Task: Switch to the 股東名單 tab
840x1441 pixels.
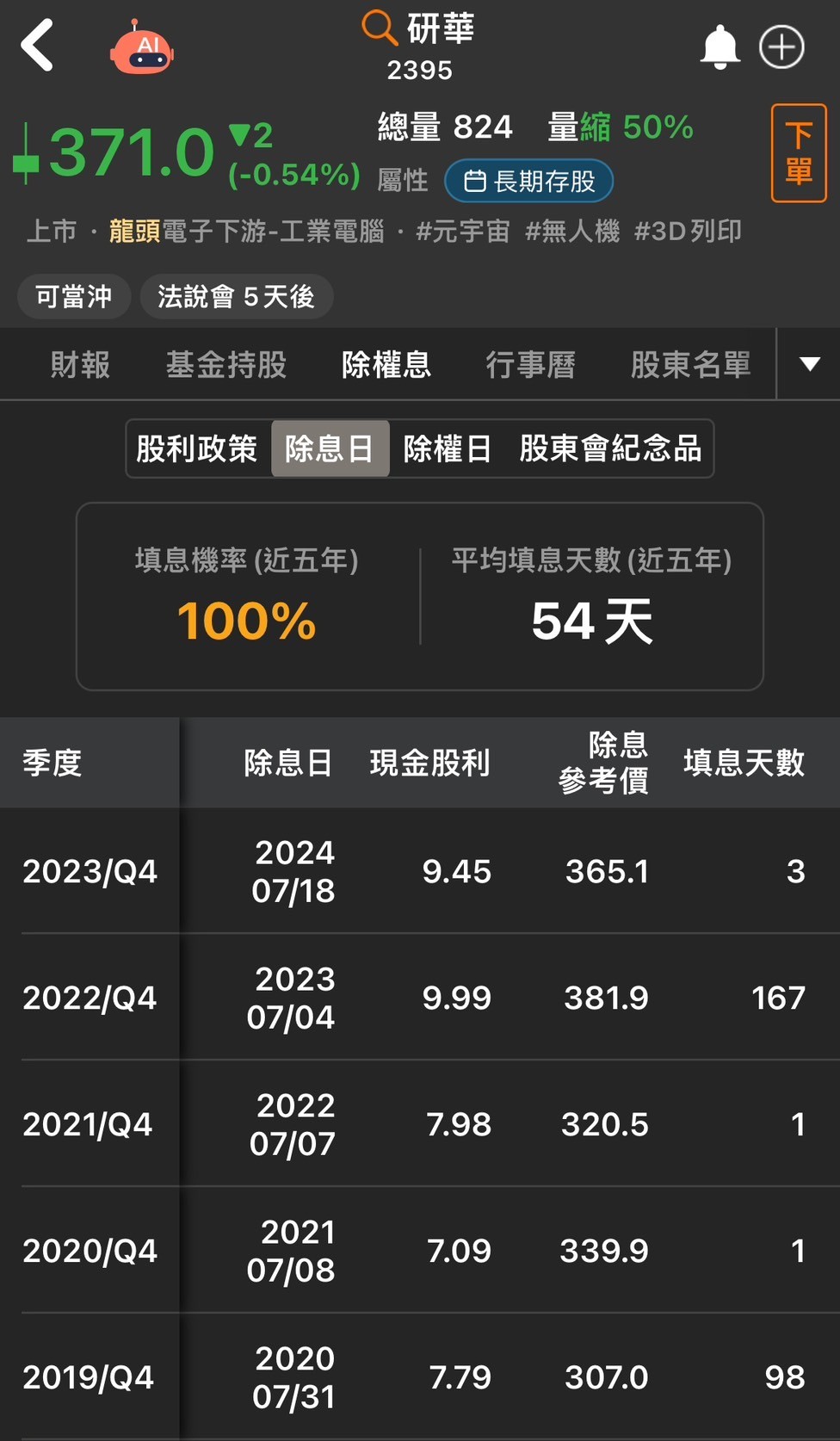Action: point(690,364)
